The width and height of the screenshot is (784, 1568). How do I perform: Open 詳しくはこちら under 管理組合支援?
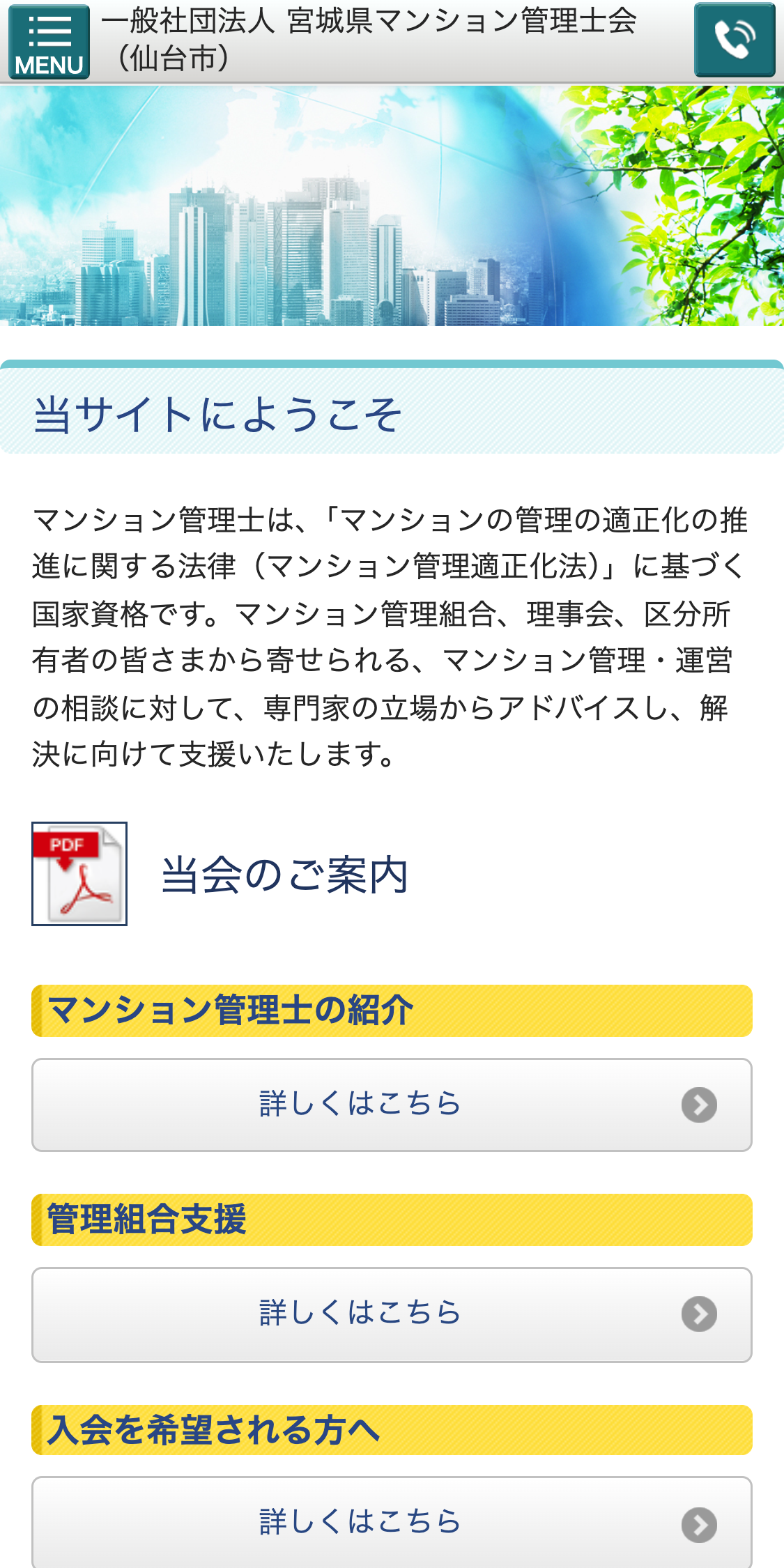392,1314
